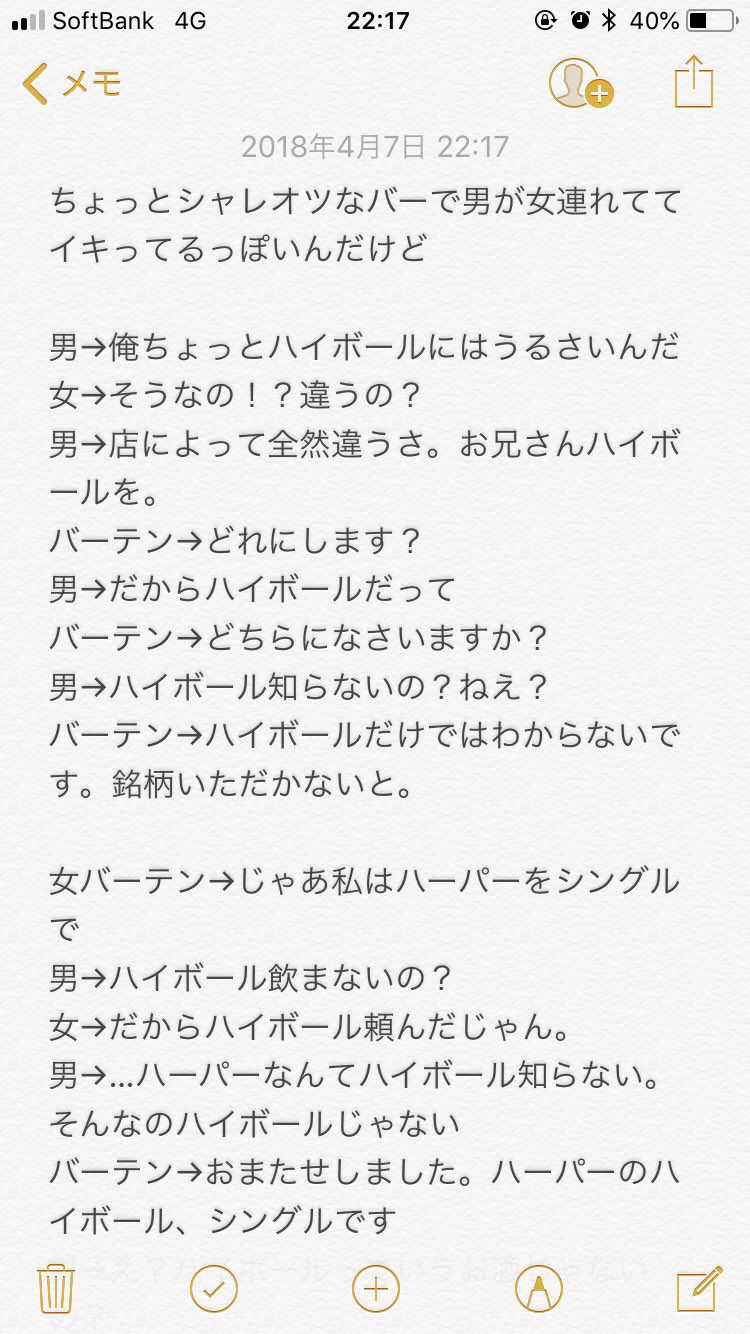The image size is (750, 1334).
Task: Delete this note with the trash icon
Action: click(x=51, y=1287)
